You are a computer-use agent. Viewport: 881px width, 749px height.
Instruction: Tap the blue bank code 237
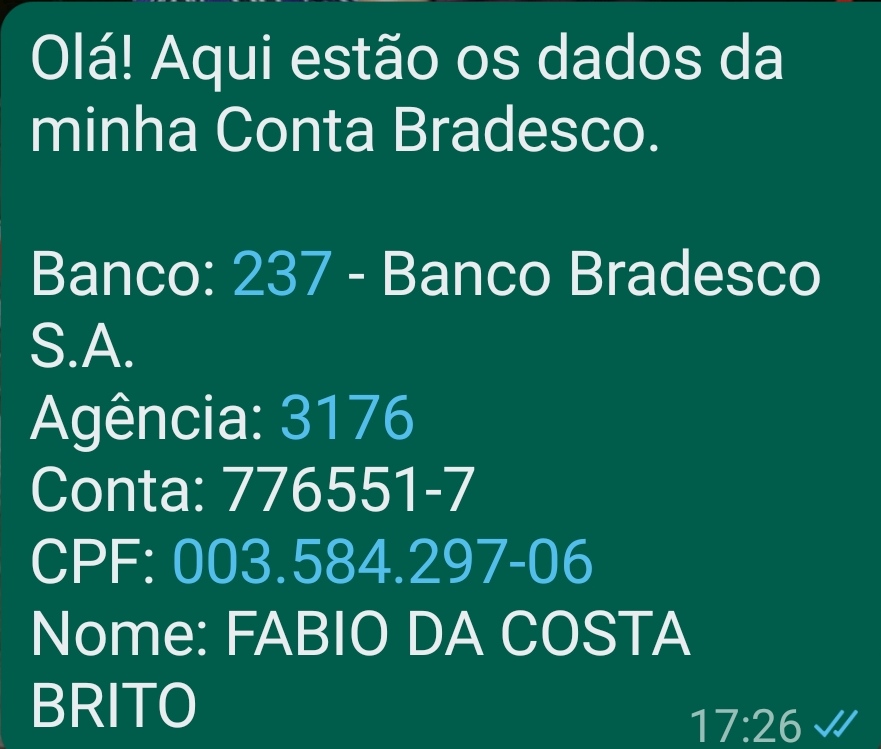281,274
